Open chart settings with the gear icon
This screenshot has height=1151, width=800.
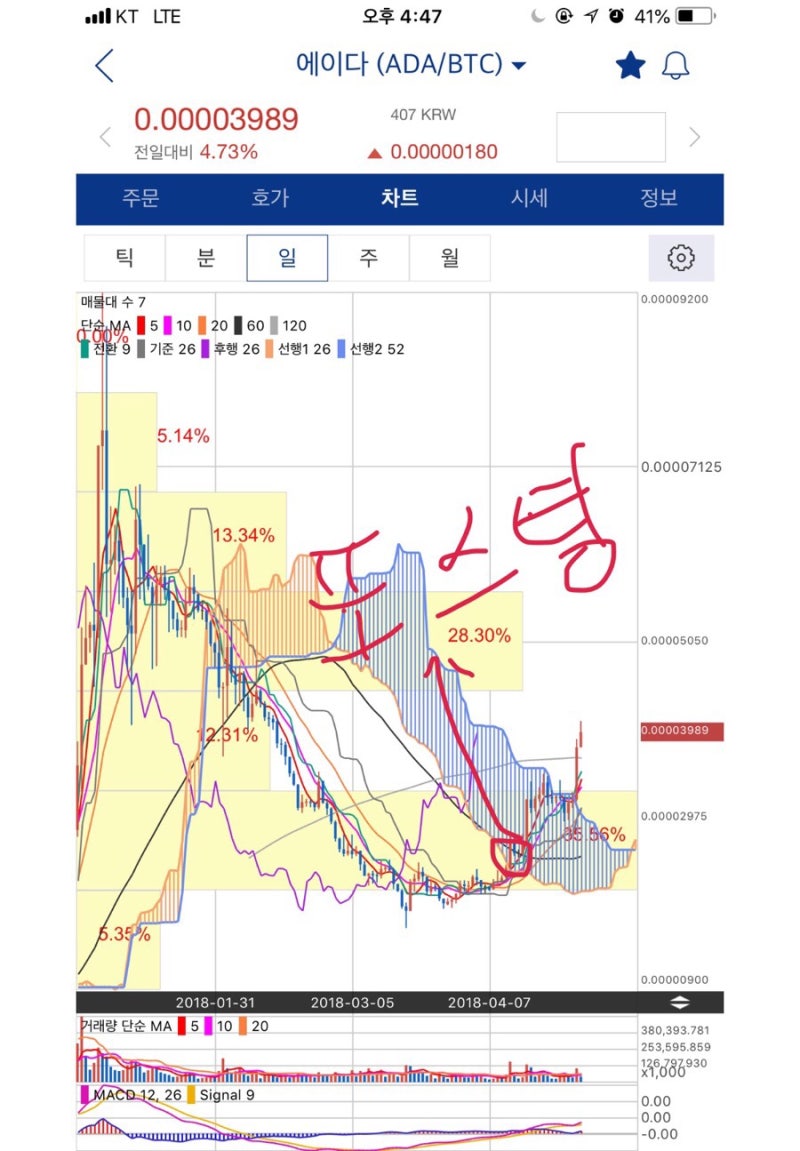[681, 257]
